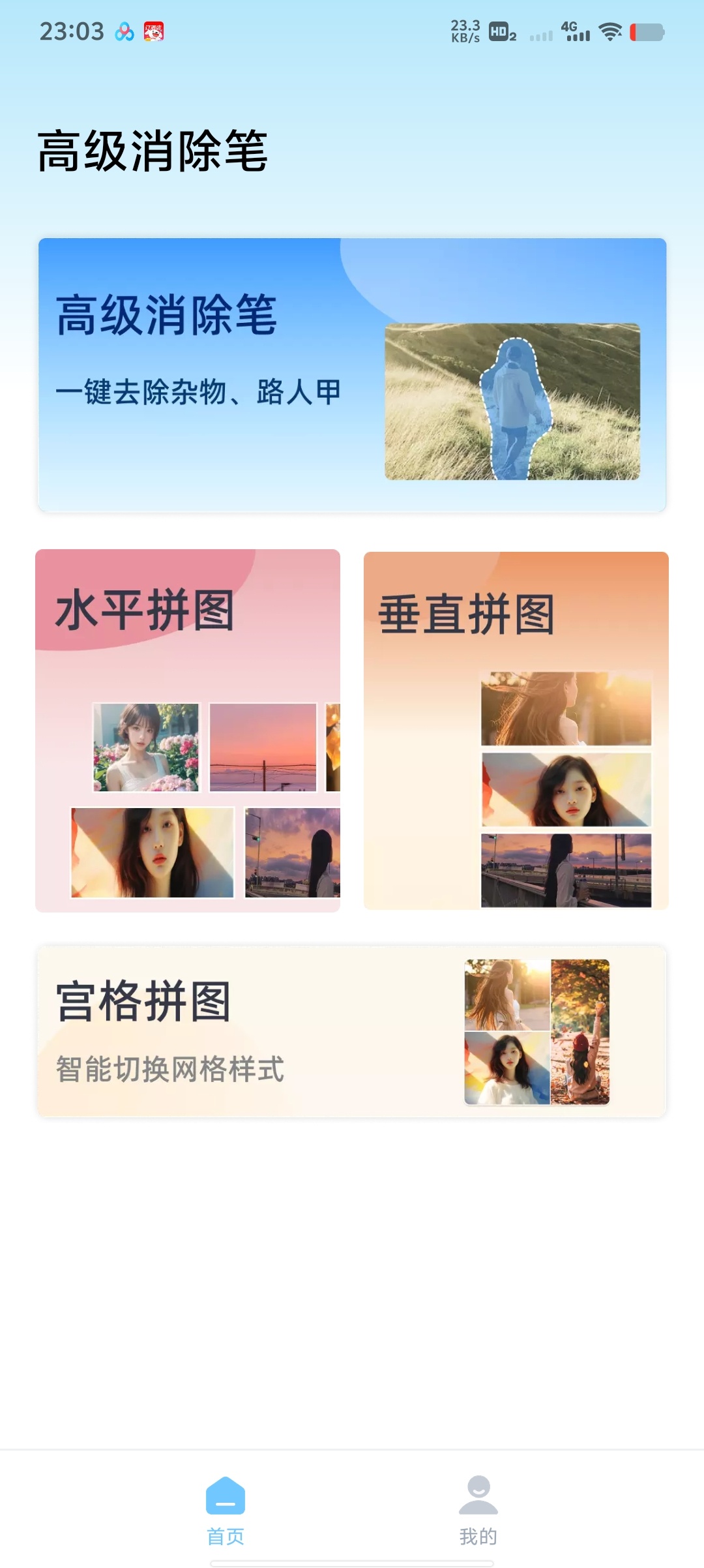Open the 高级消除笔 eraser tool card
704x1568 pixels.
(352, 375)
